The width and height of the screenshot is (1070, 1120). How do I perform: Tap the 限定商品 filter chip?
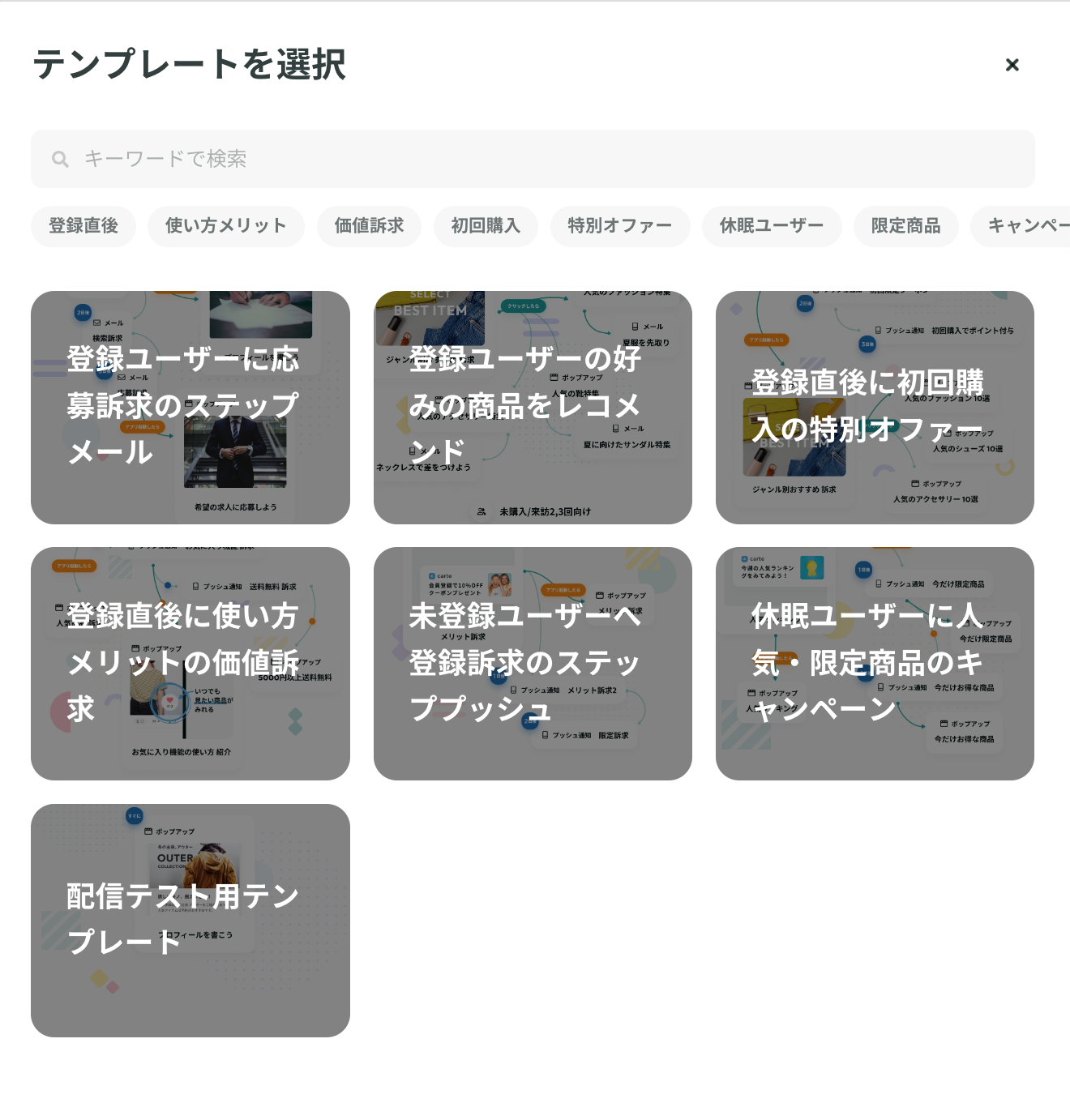point(906,226)
